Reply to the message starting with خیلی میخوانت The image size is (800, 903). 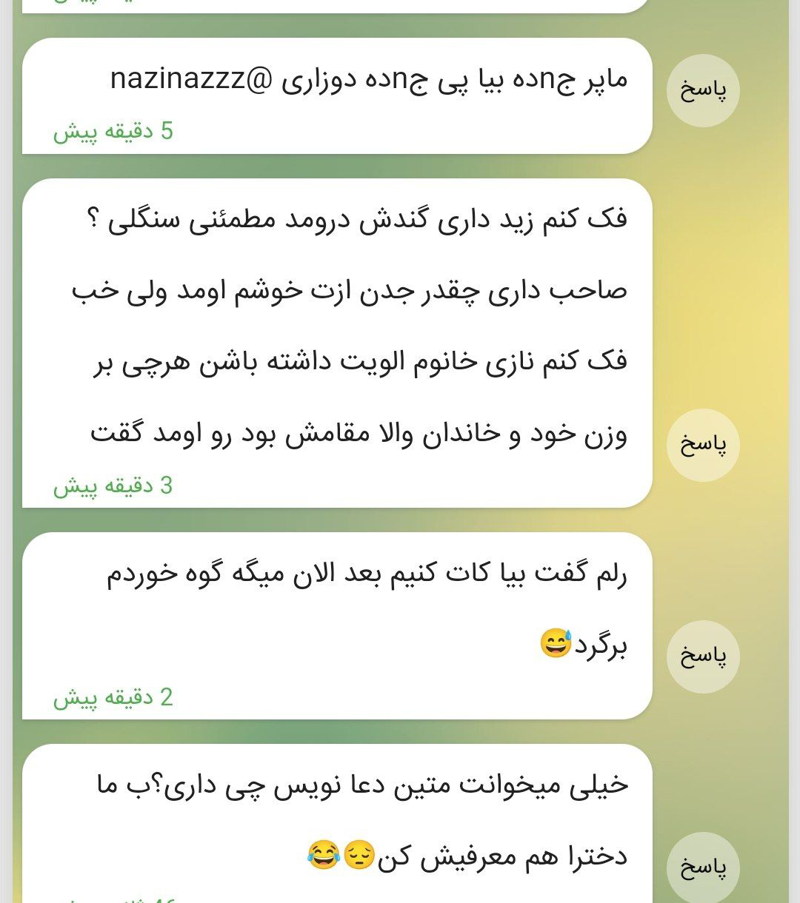click(703, 867)
